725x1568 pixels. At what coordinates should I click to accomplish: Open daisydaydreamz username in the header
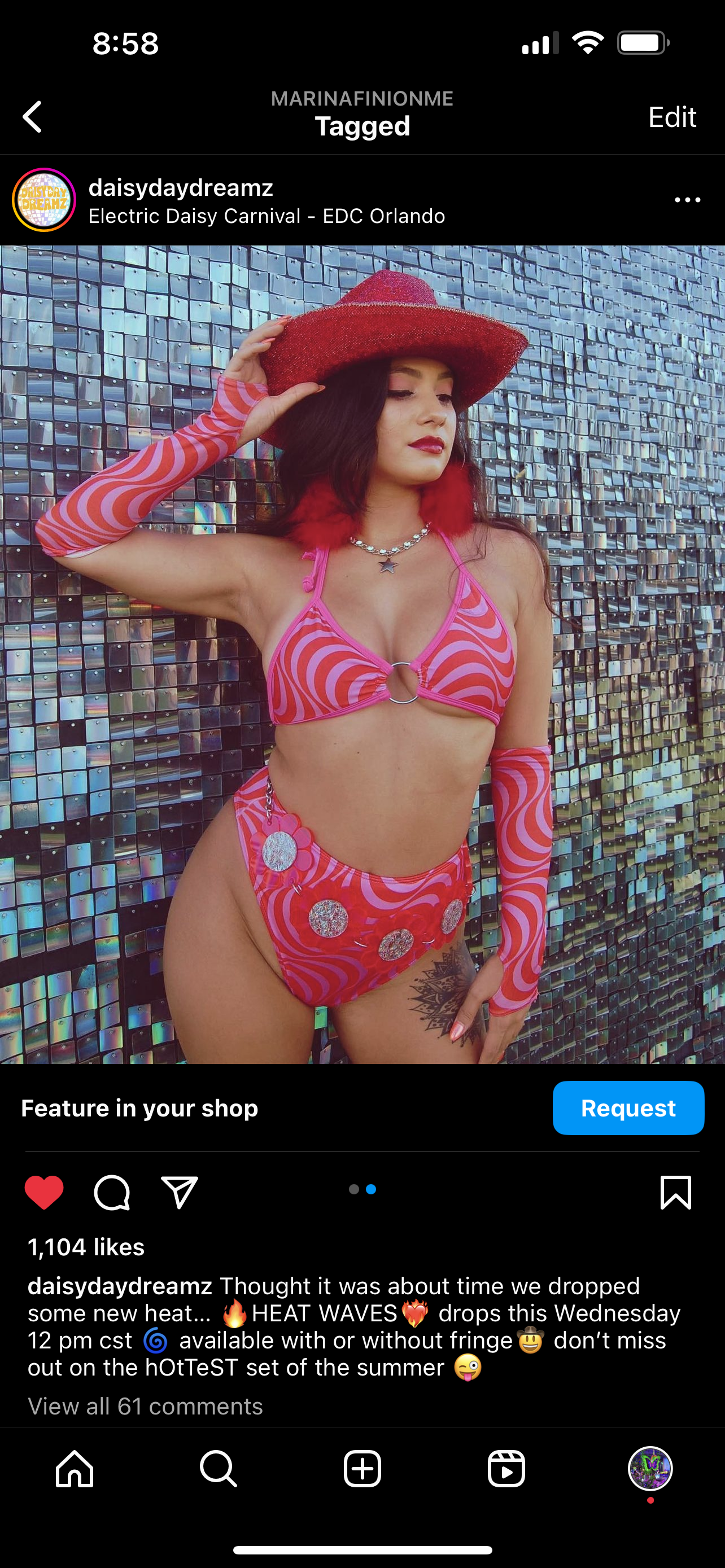pos(181,187)
